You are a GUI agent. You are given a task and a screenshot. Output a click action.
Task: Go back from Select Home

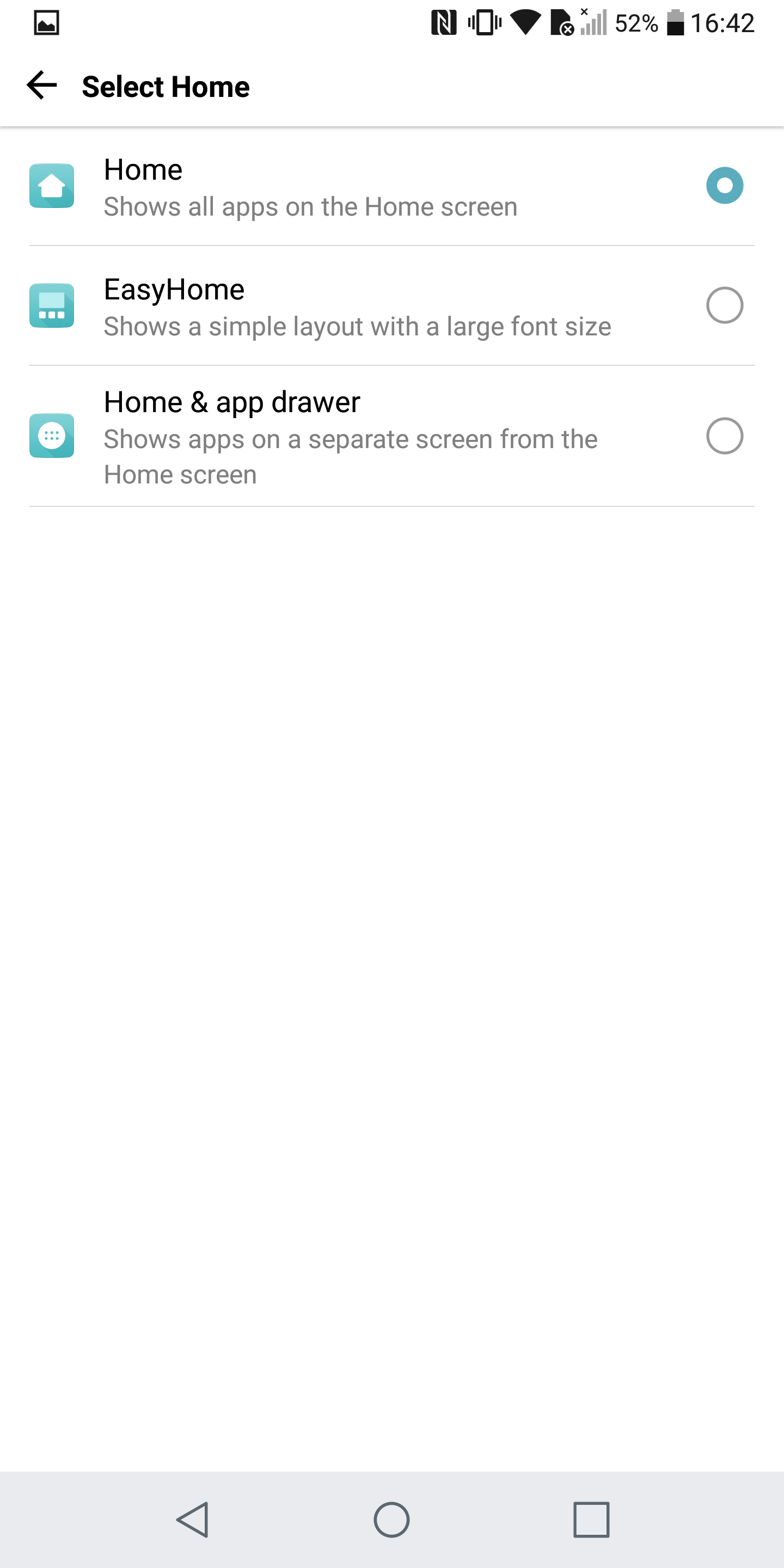(x=42, y=85)
